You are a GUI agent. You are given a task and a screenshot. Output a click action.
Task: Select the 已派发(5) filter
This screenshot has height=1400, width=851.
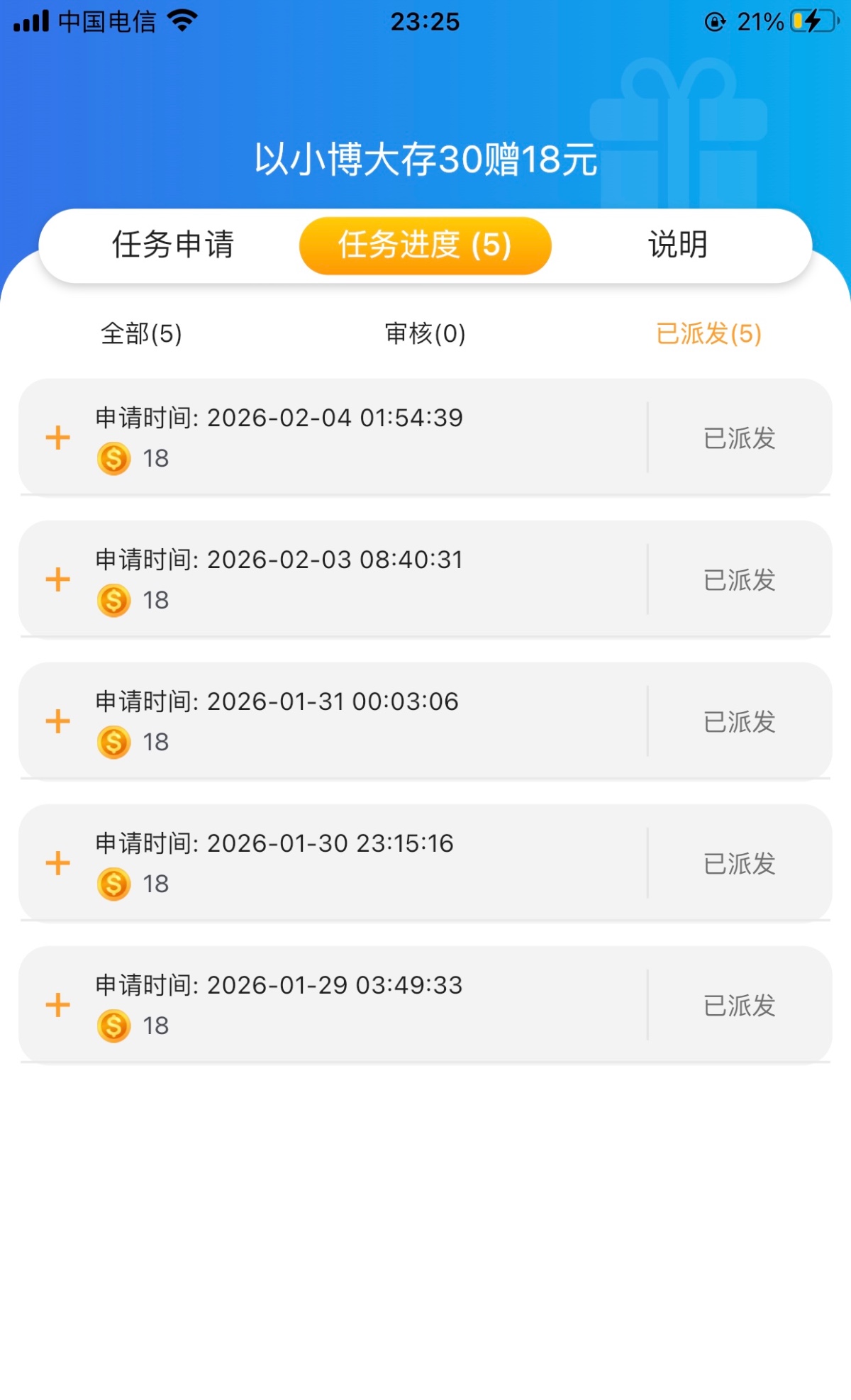(x=708, y=333)
